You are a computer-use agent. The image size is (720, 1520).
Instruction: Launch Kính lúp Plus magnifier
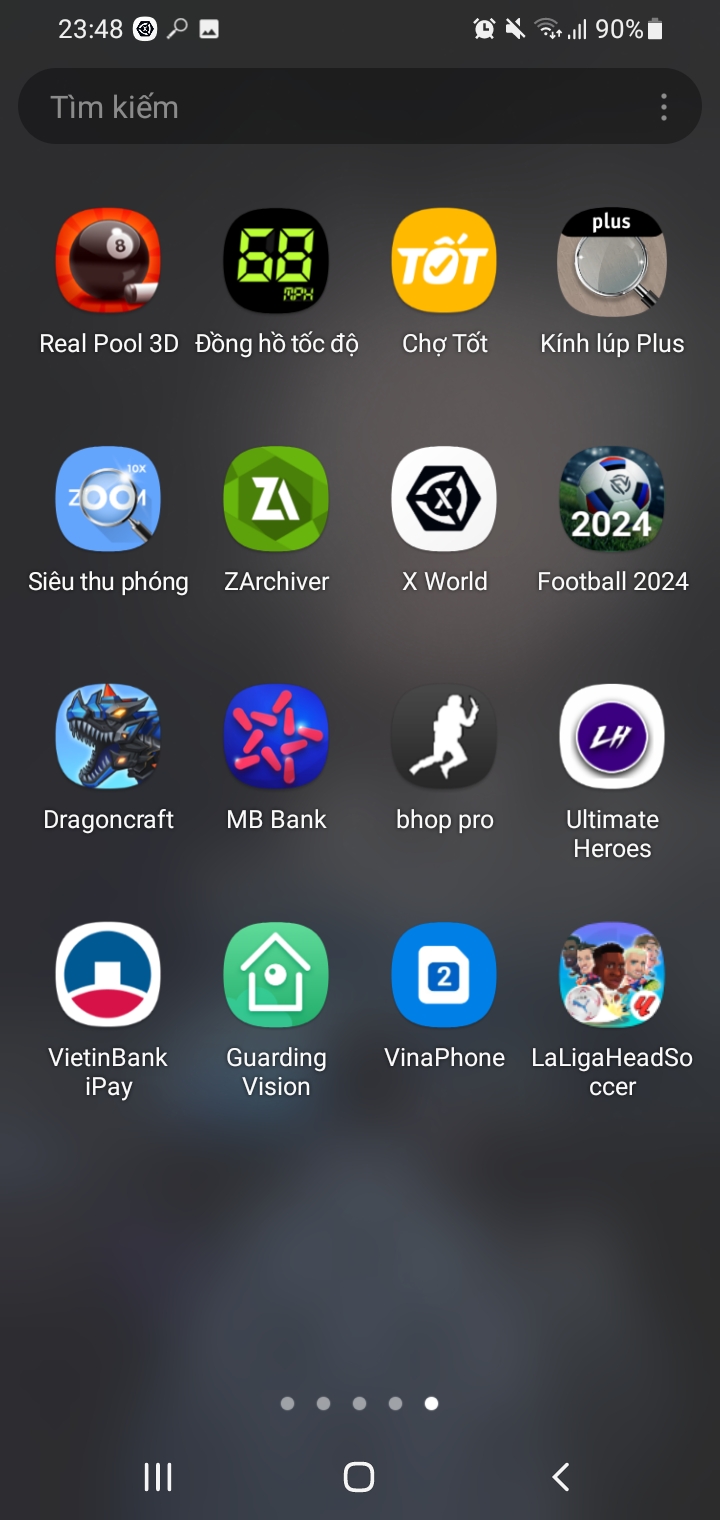612,261
